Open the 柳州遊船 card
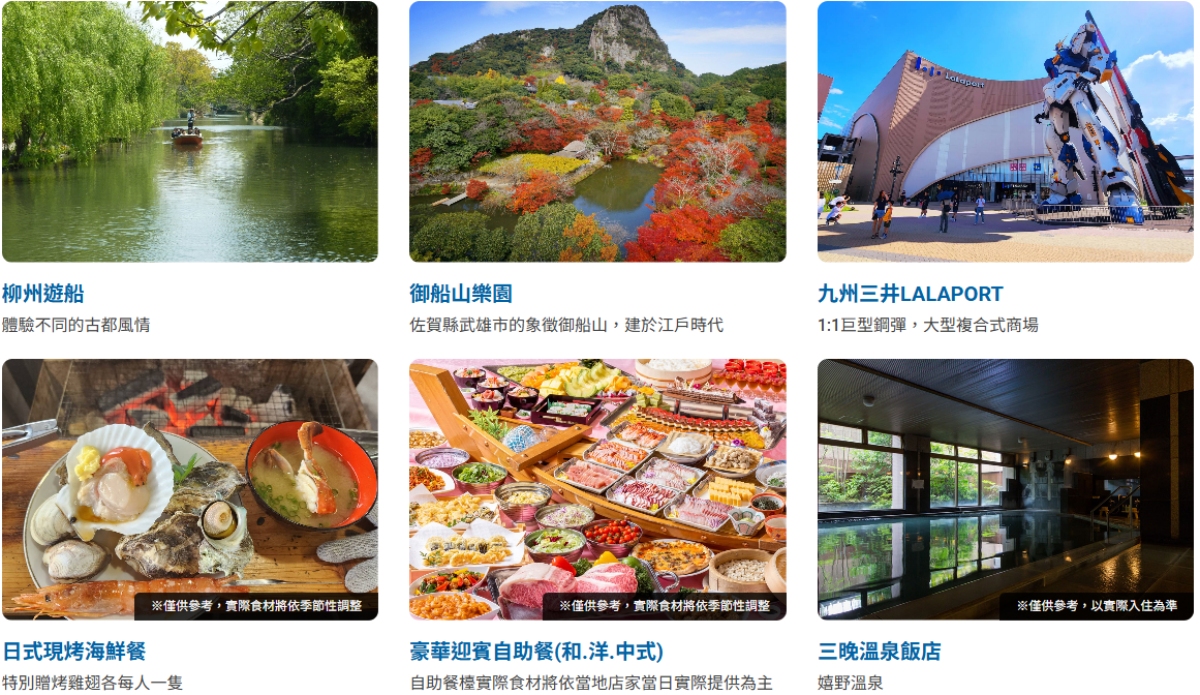 coord(190,132)
